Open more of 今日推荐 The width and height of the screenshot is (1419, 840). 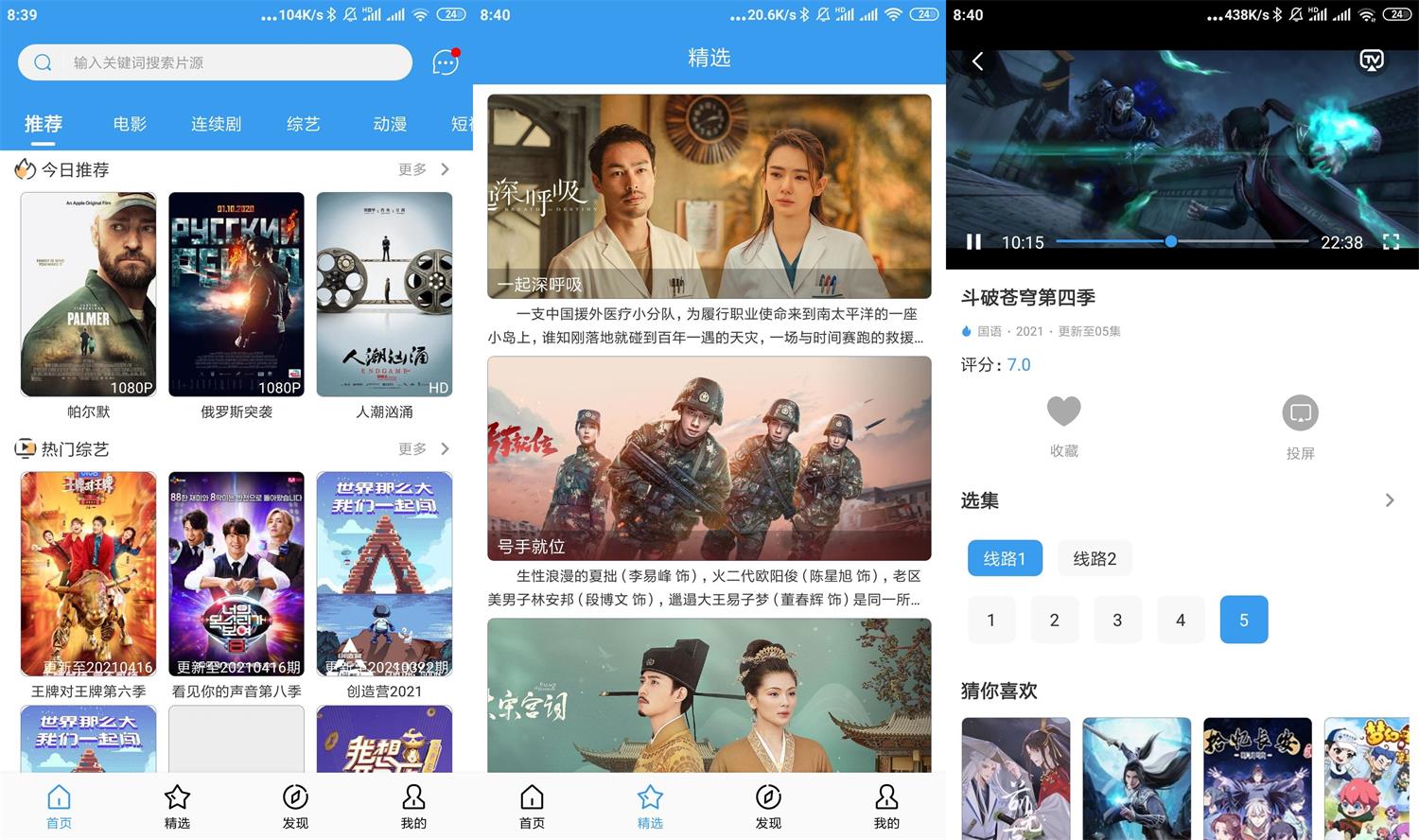(423, 169)
